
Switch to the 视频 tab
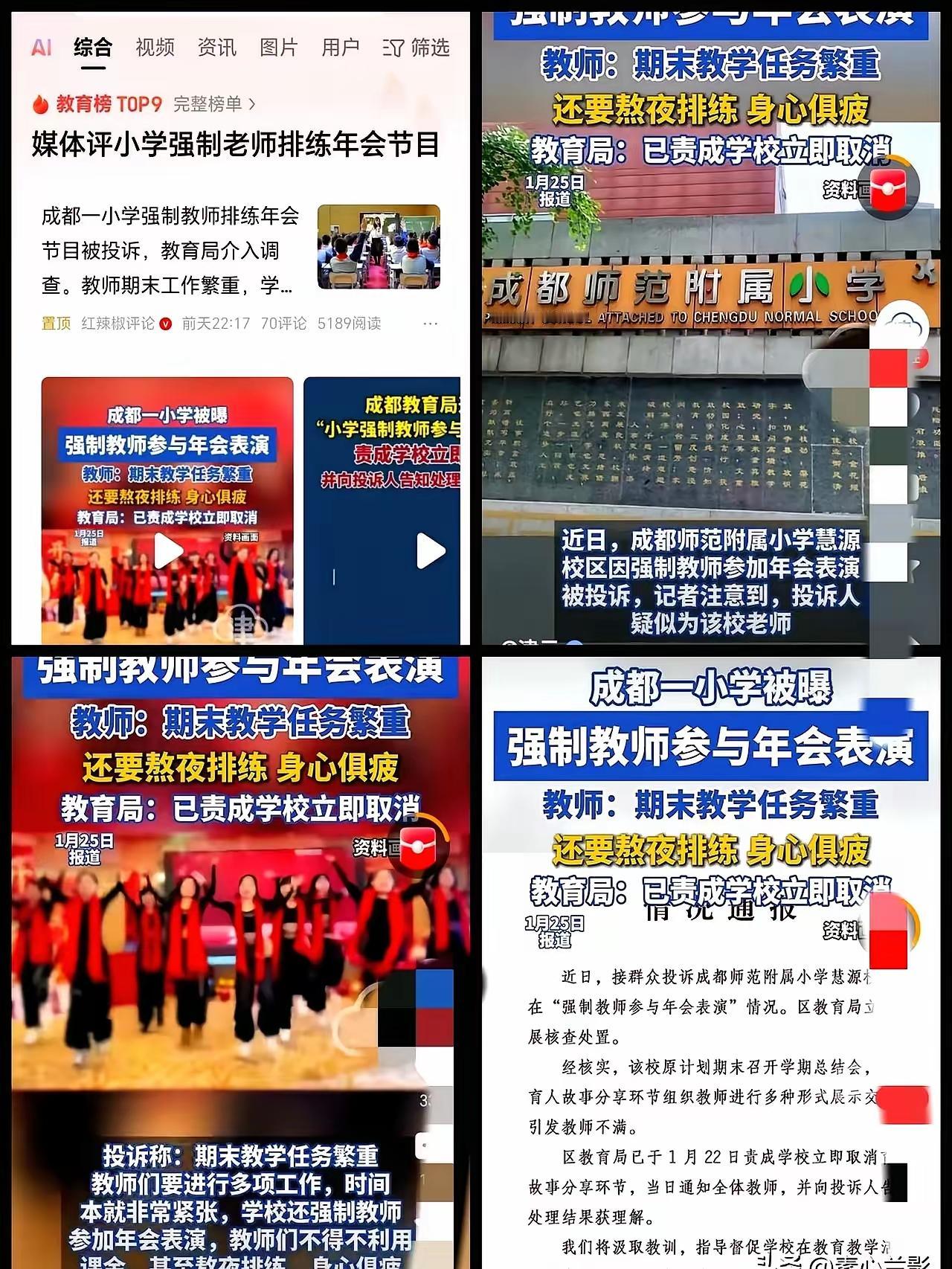pyautogui.click(x=154, y=47)
